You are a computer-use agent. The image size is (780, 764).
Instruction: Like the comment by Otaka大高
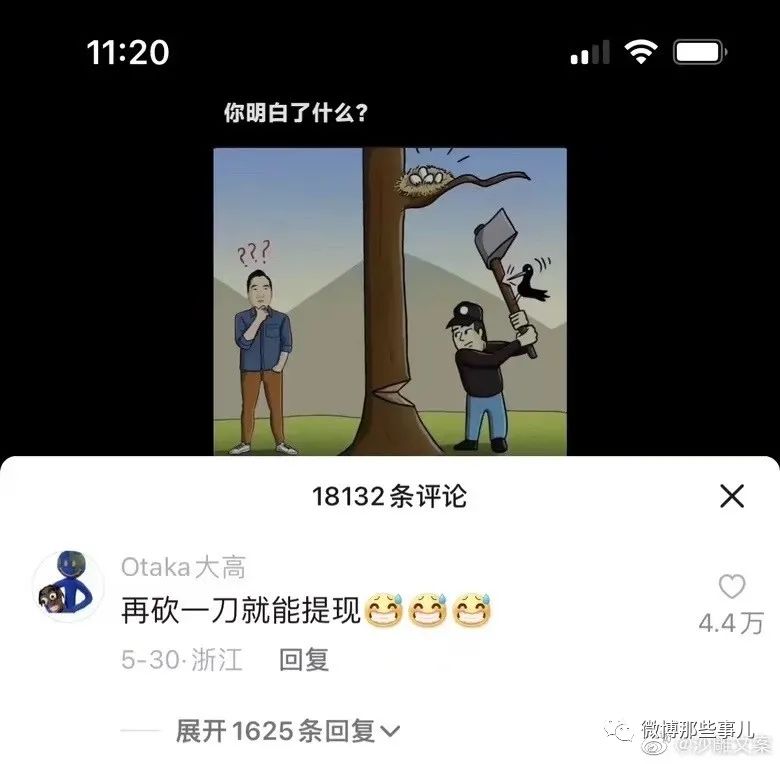[732, 587]
